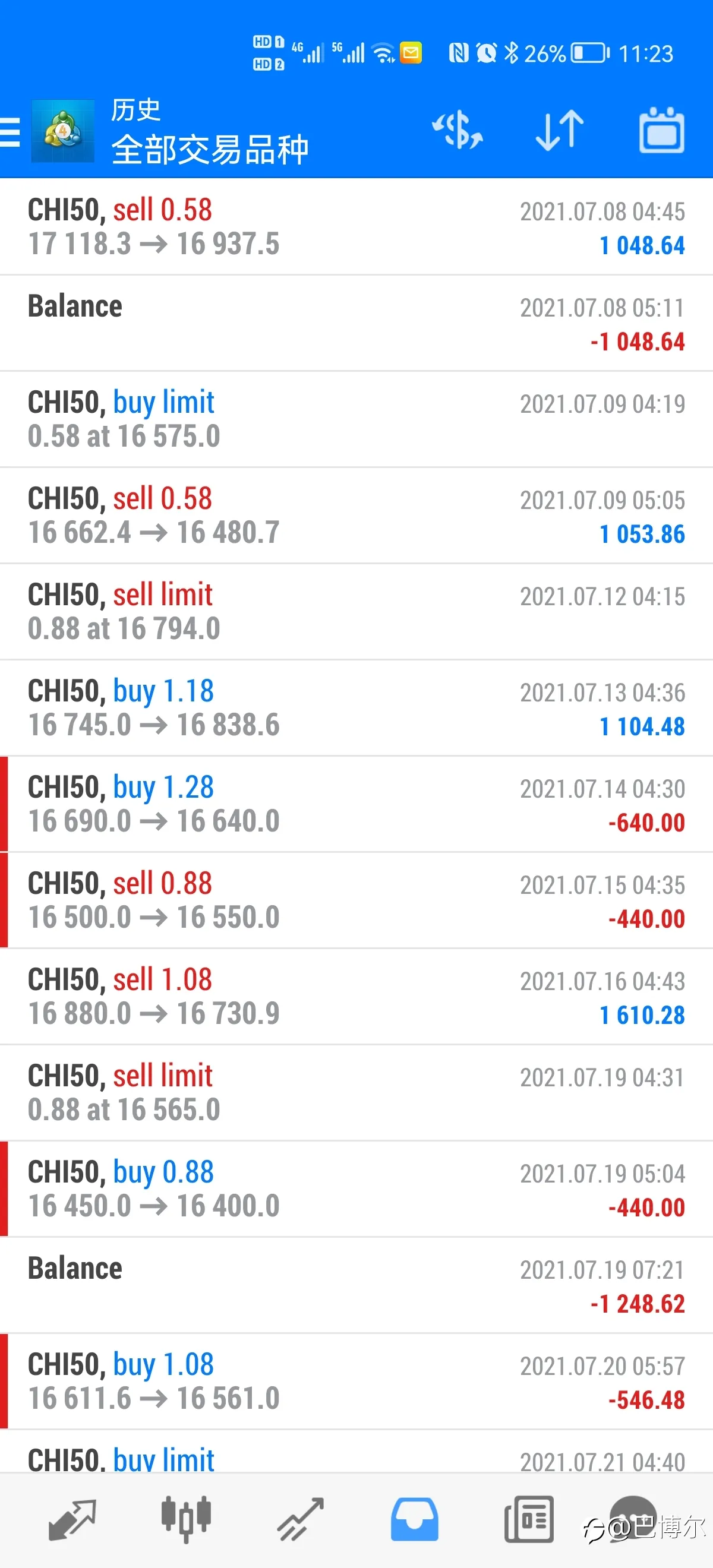Tap the sort arrows icon

(x=560, y=130)
